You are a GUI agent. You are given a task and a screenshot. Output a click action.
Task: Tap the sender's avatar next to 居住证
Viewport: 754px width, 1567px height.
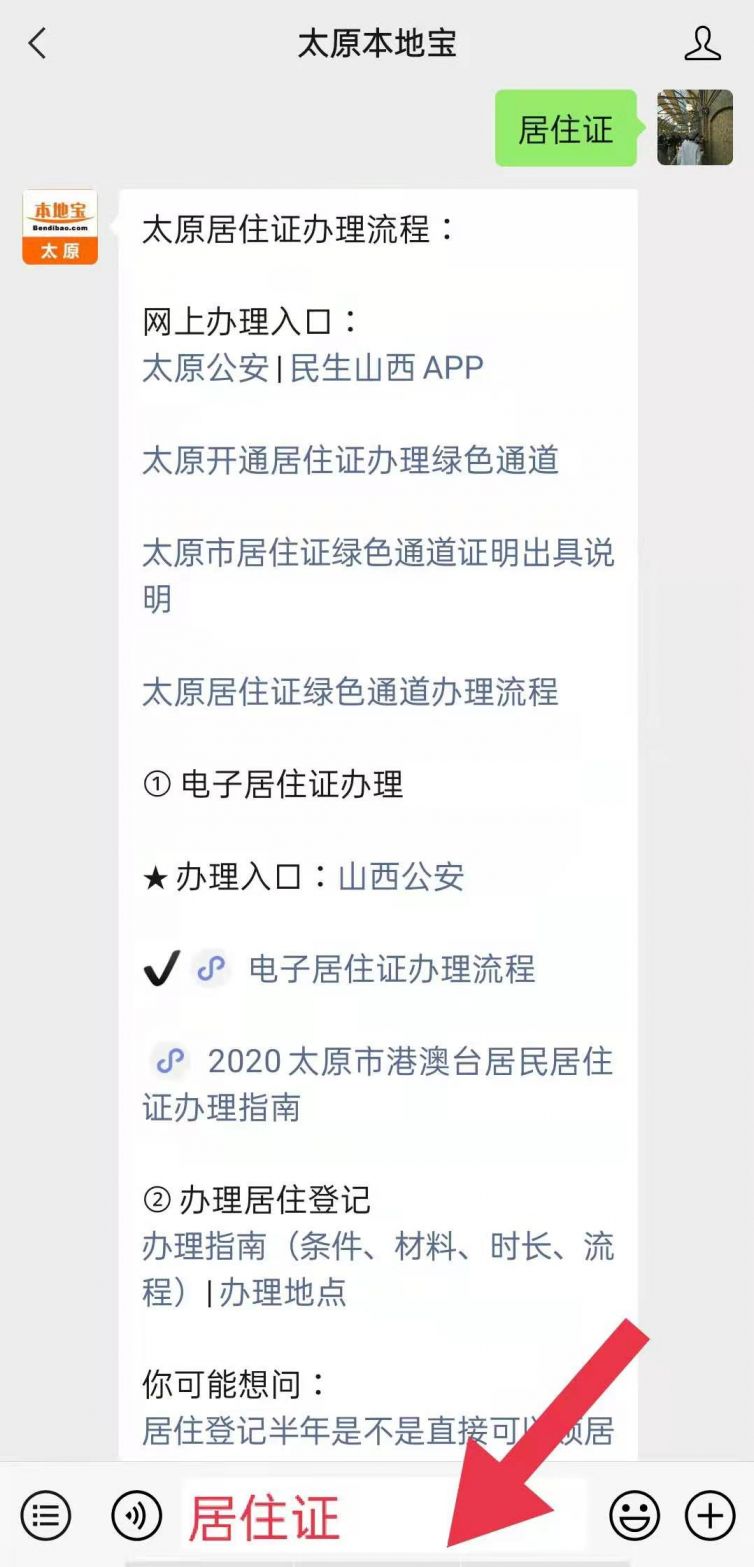coord(695,127)
